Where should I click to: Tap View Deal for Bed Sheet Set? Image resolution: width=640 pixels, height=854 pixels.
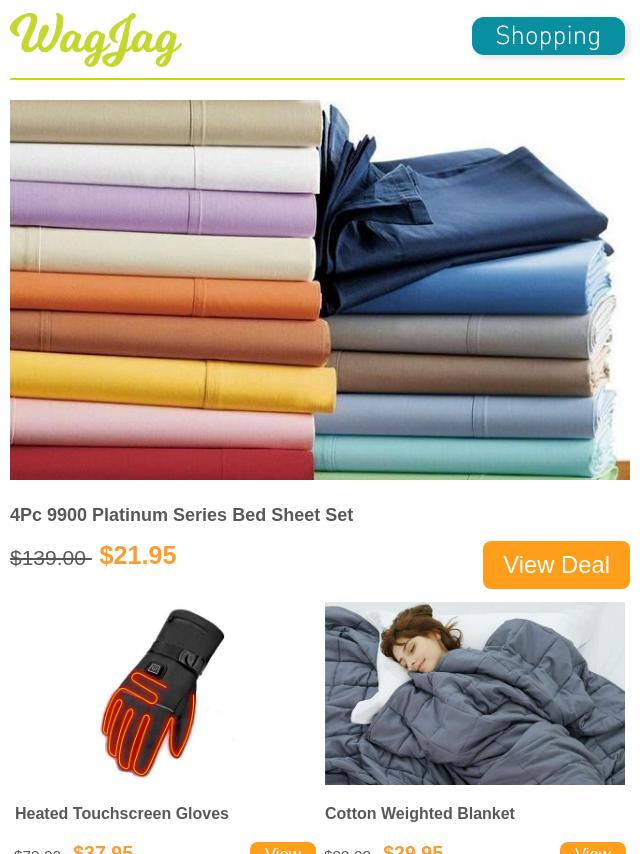(x=556, y=565)
